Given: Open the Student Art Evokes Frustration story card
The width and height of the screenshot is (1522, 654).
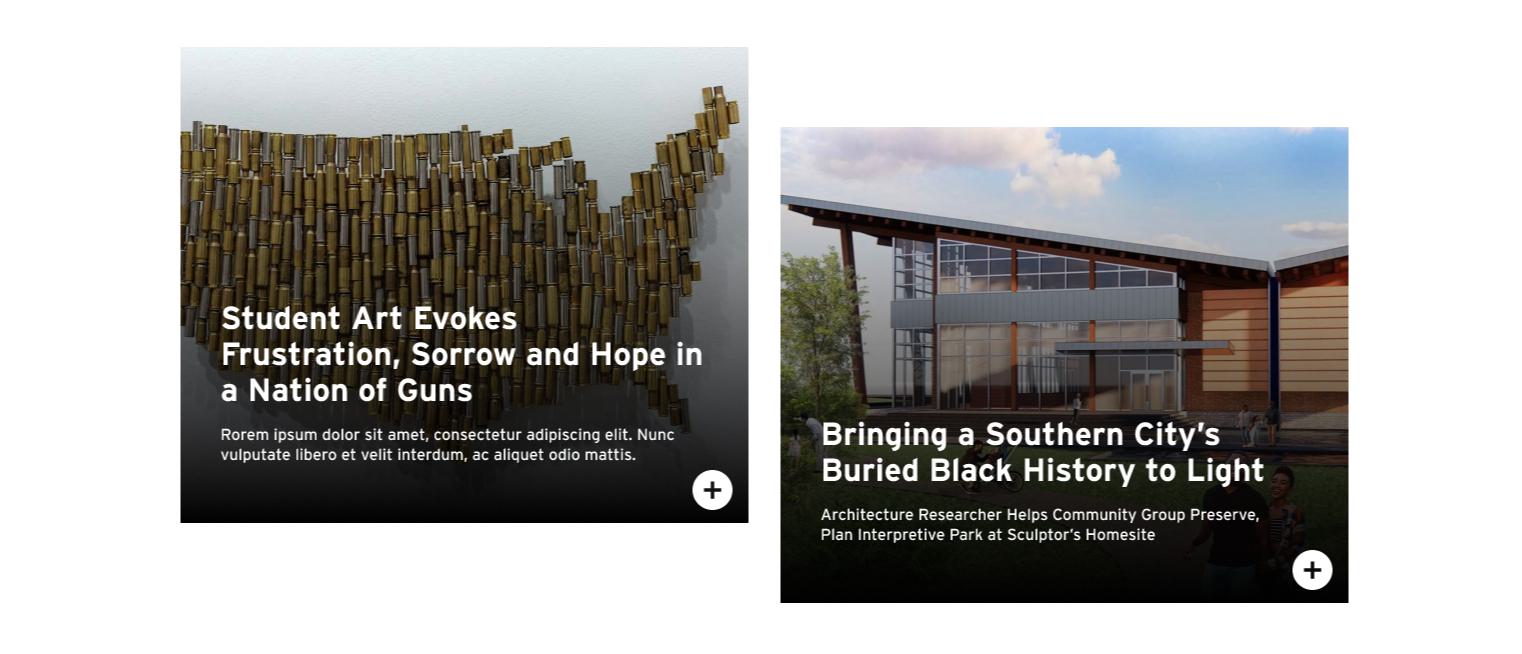Looking at the screenshot, I should coord(461,354).
